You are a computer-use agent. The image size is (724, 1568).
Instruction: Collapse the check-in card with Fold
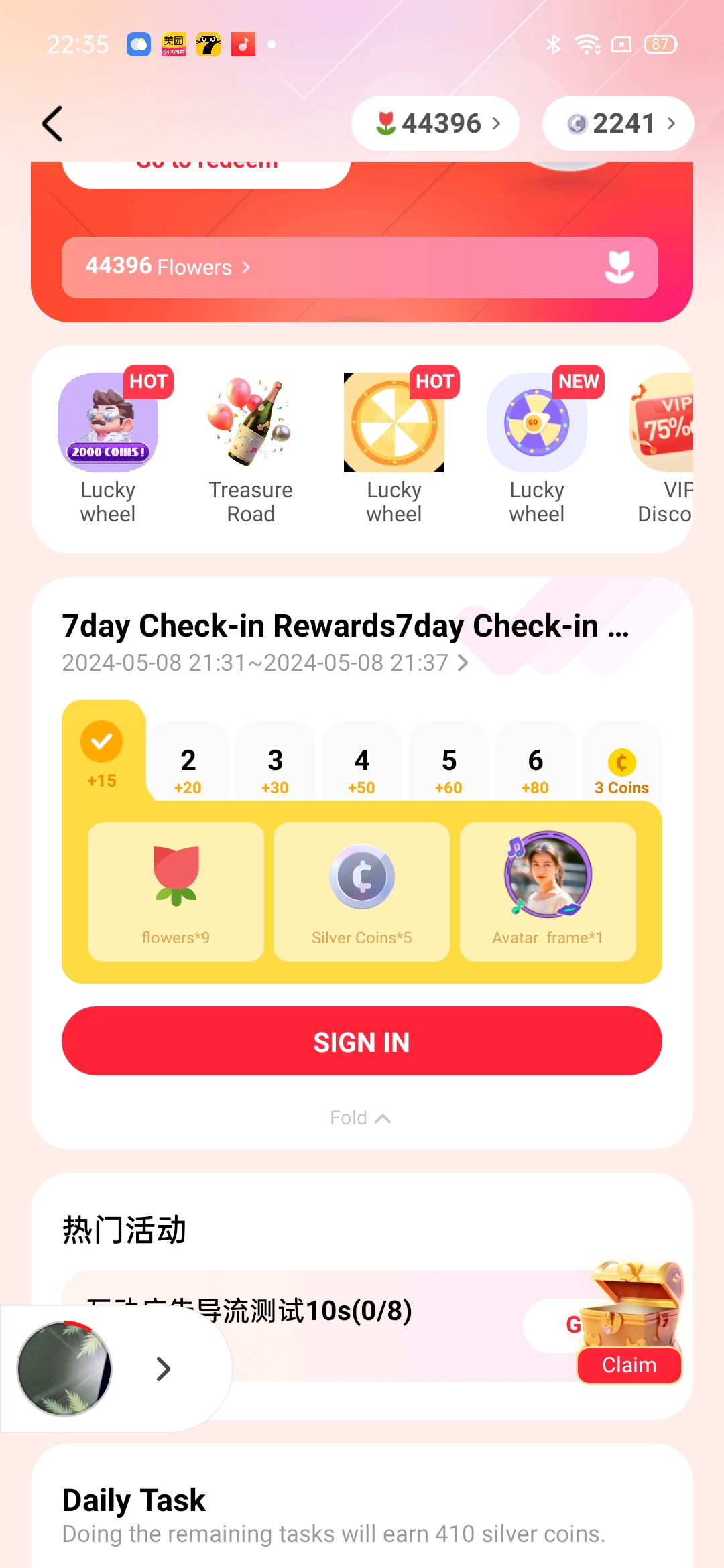pos(361,1118)
